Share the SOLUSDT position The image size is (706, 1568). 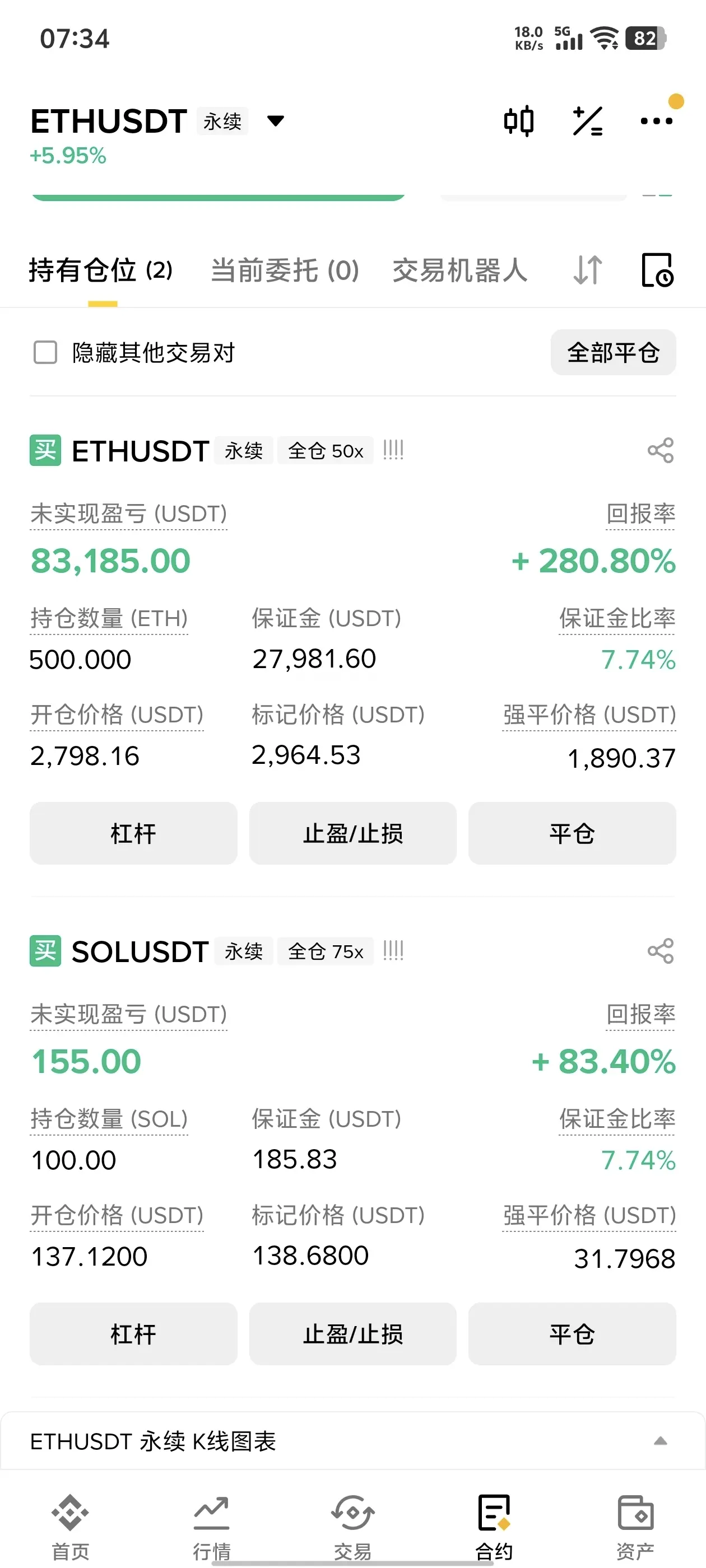pyautogui.click(x=660, y=951)
